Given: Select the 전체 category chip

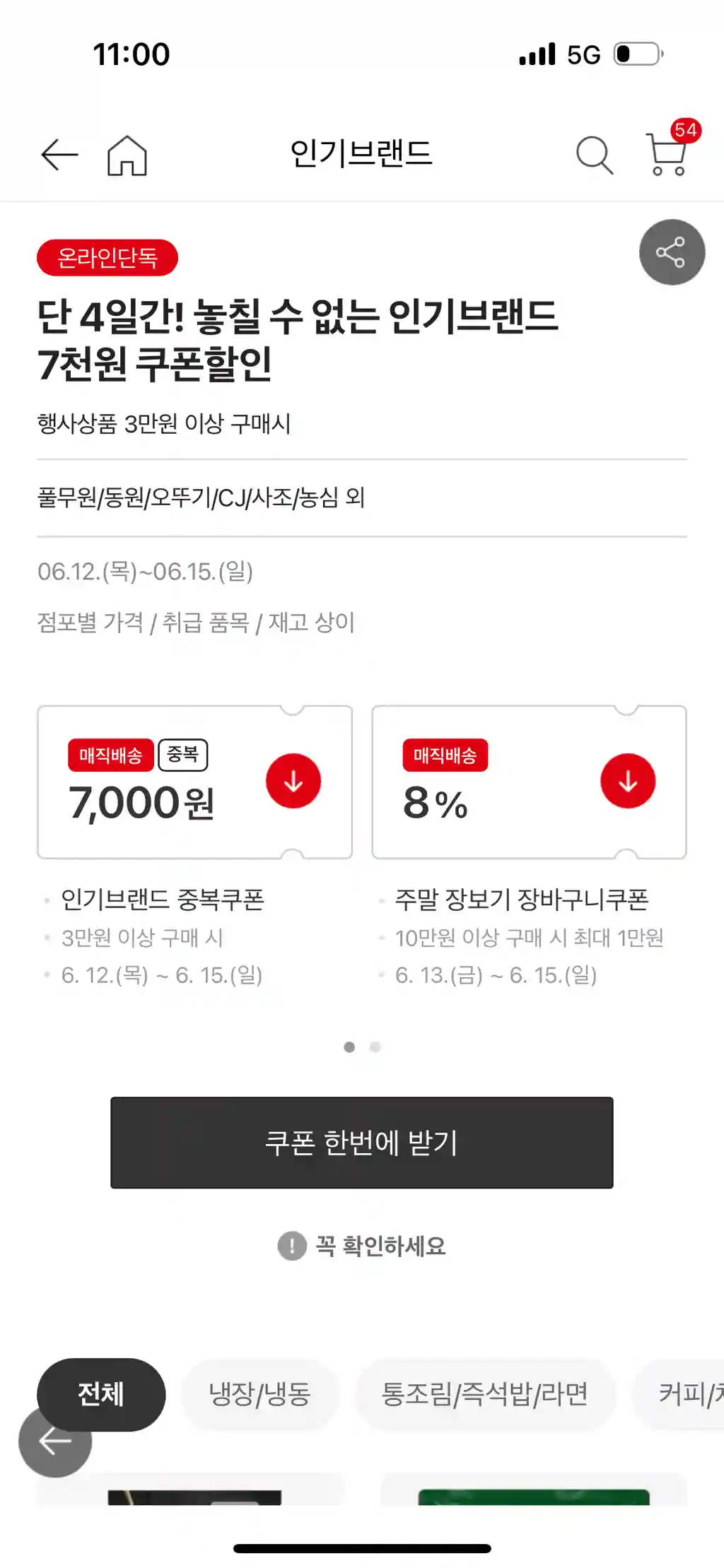Looking at the screenshot, I should tap(101, 1393).
